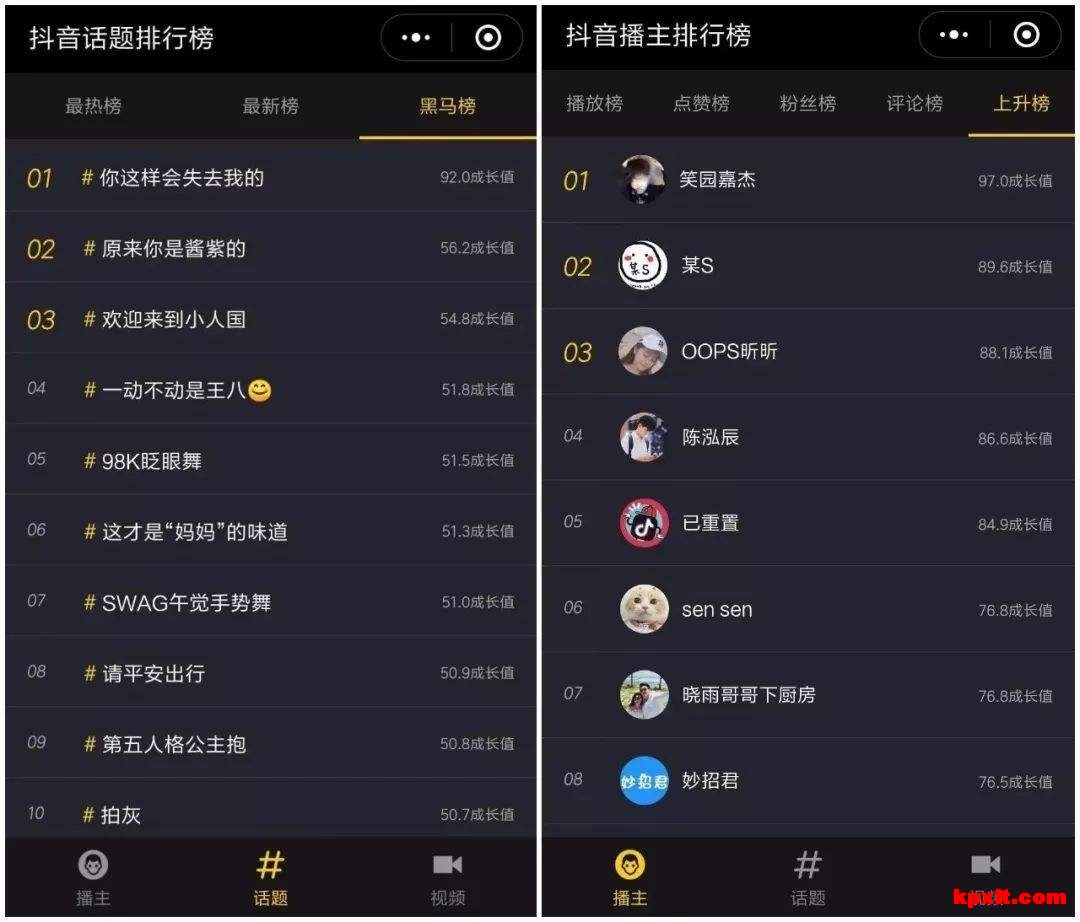Viewport: 1080px width, 922px height.
Task: Open topic 第五人格公主抱
Action: point(173,745)
